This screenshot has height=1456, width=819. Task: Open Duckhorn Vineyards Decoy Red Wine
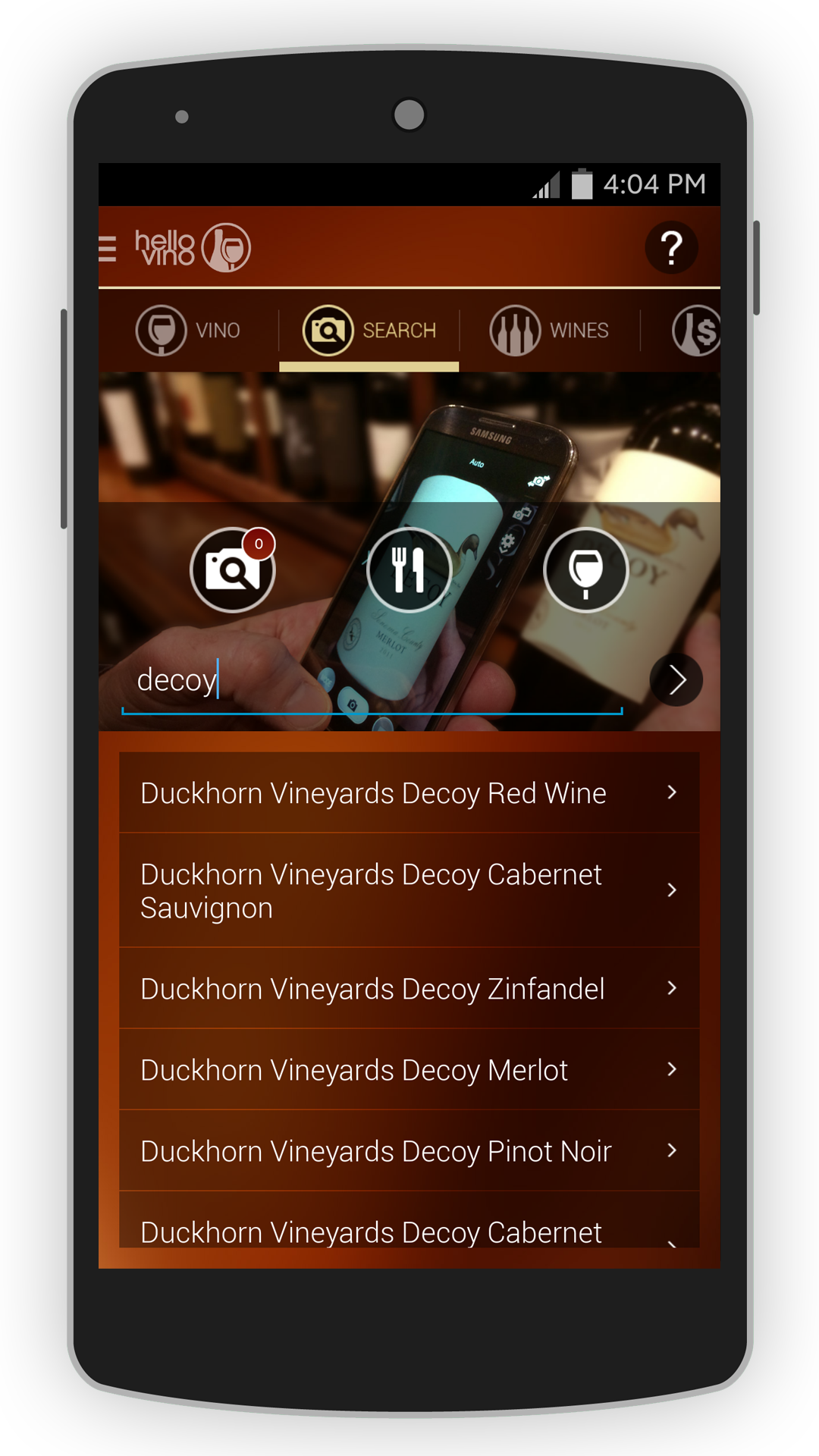click(x=409, y=792)
